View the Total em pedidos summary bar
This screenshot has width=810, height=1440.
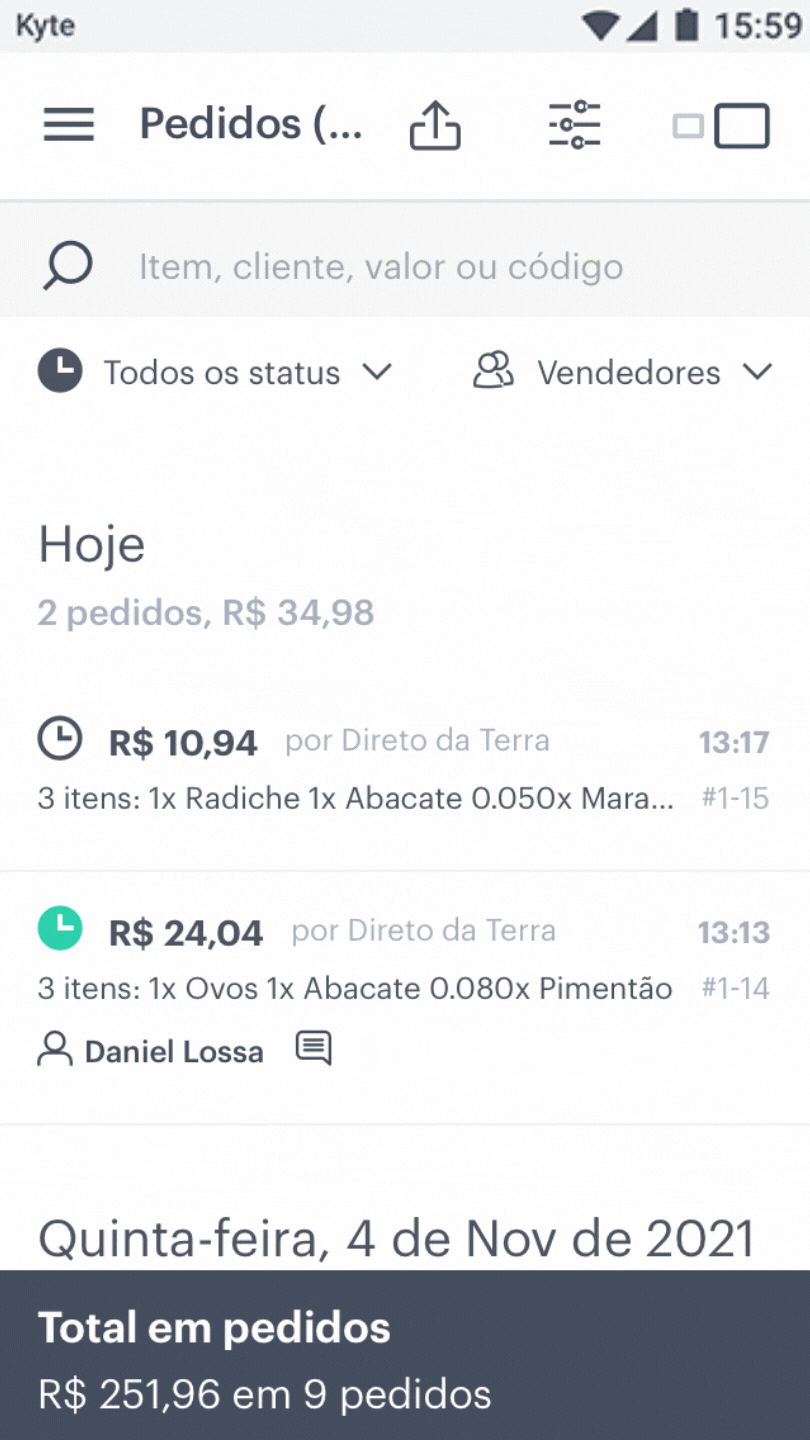[405, 1355]
